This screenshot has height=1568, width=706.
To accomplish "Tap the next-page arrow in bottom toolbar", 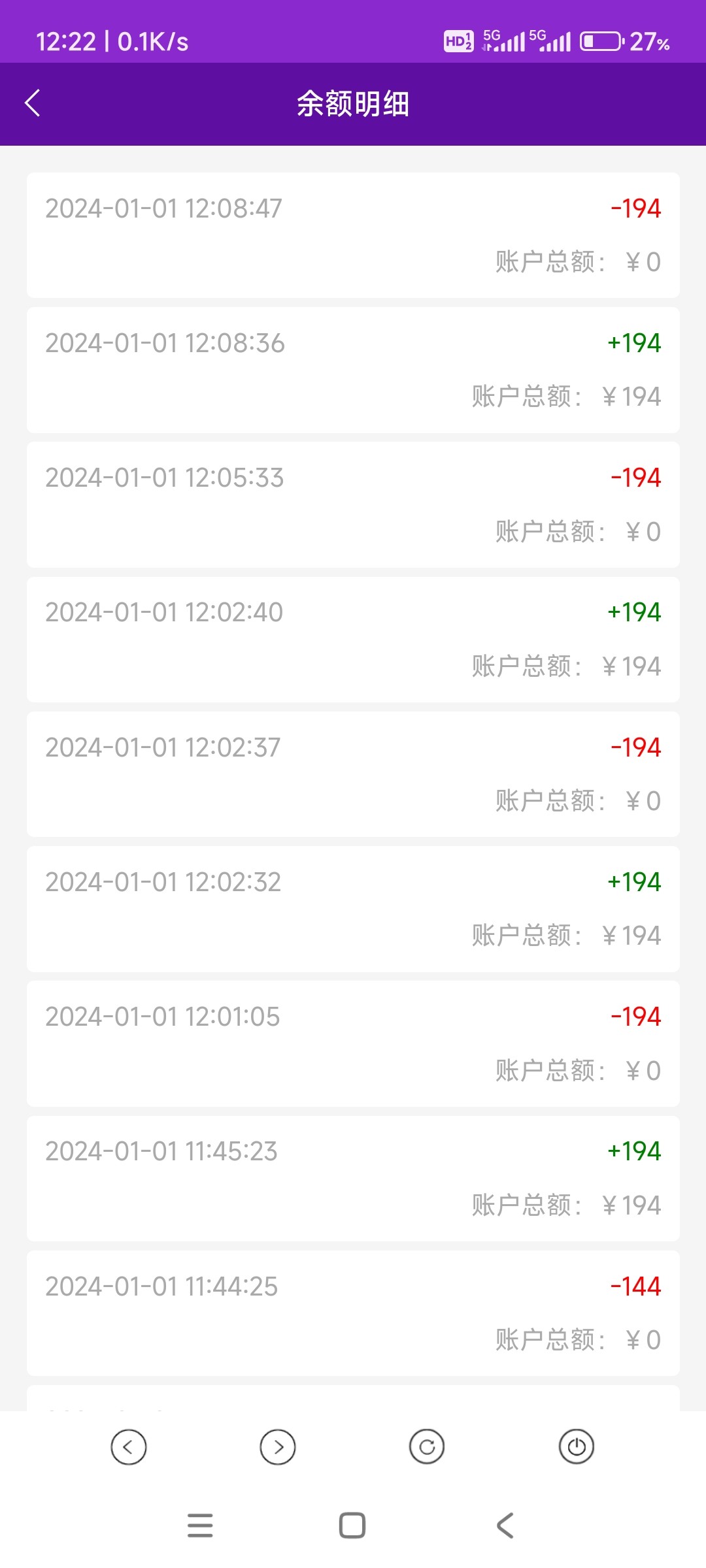I will [x=278, y=1446].
